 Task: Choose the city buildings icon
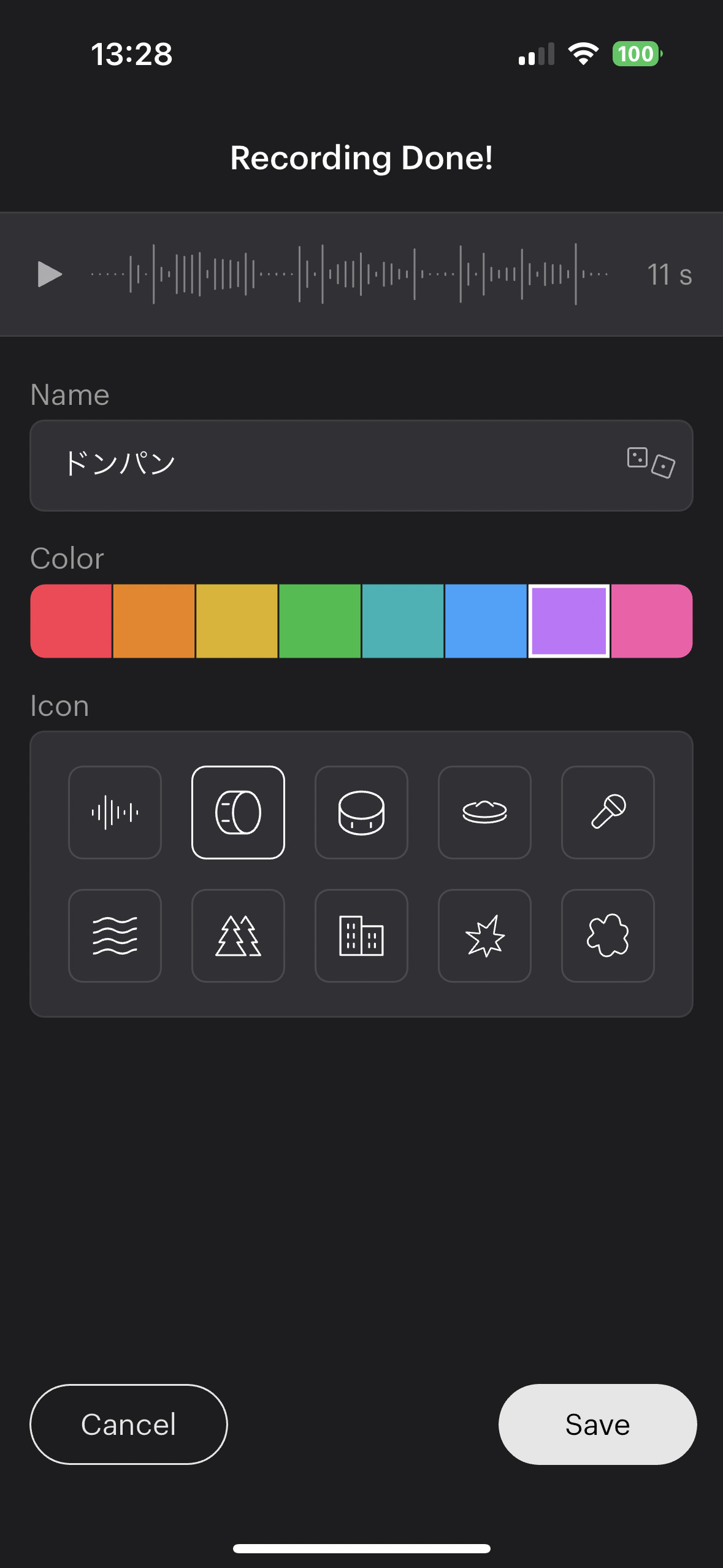[361, 936]
